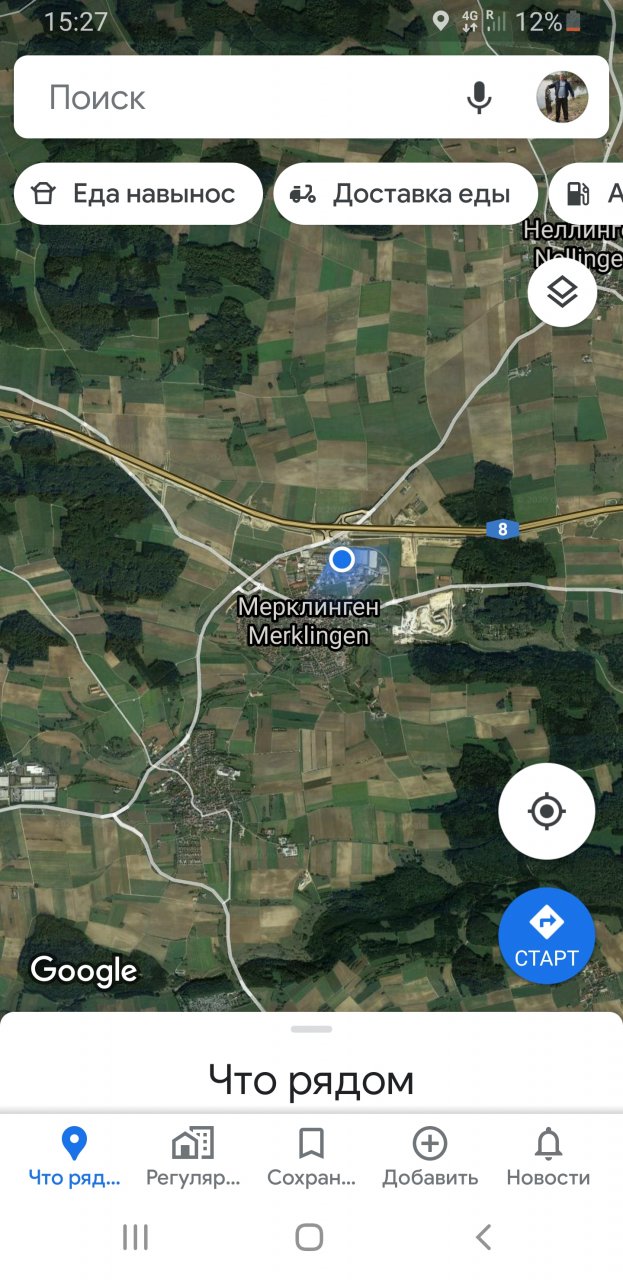Open the Сохраненные tab

[311, 1156]
